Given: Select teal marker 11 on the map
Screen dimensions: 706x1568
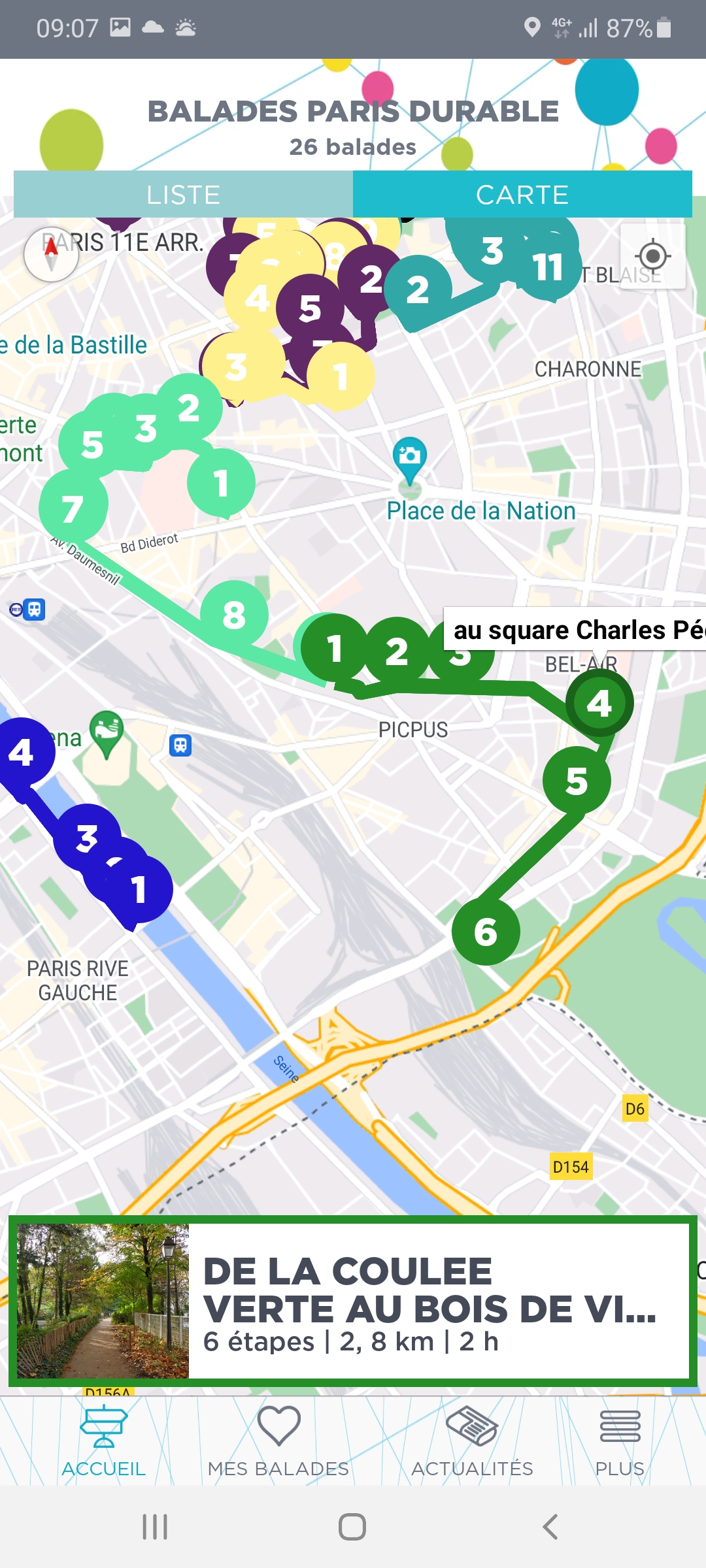Looking at the screenshot, I should coord(548,267).
